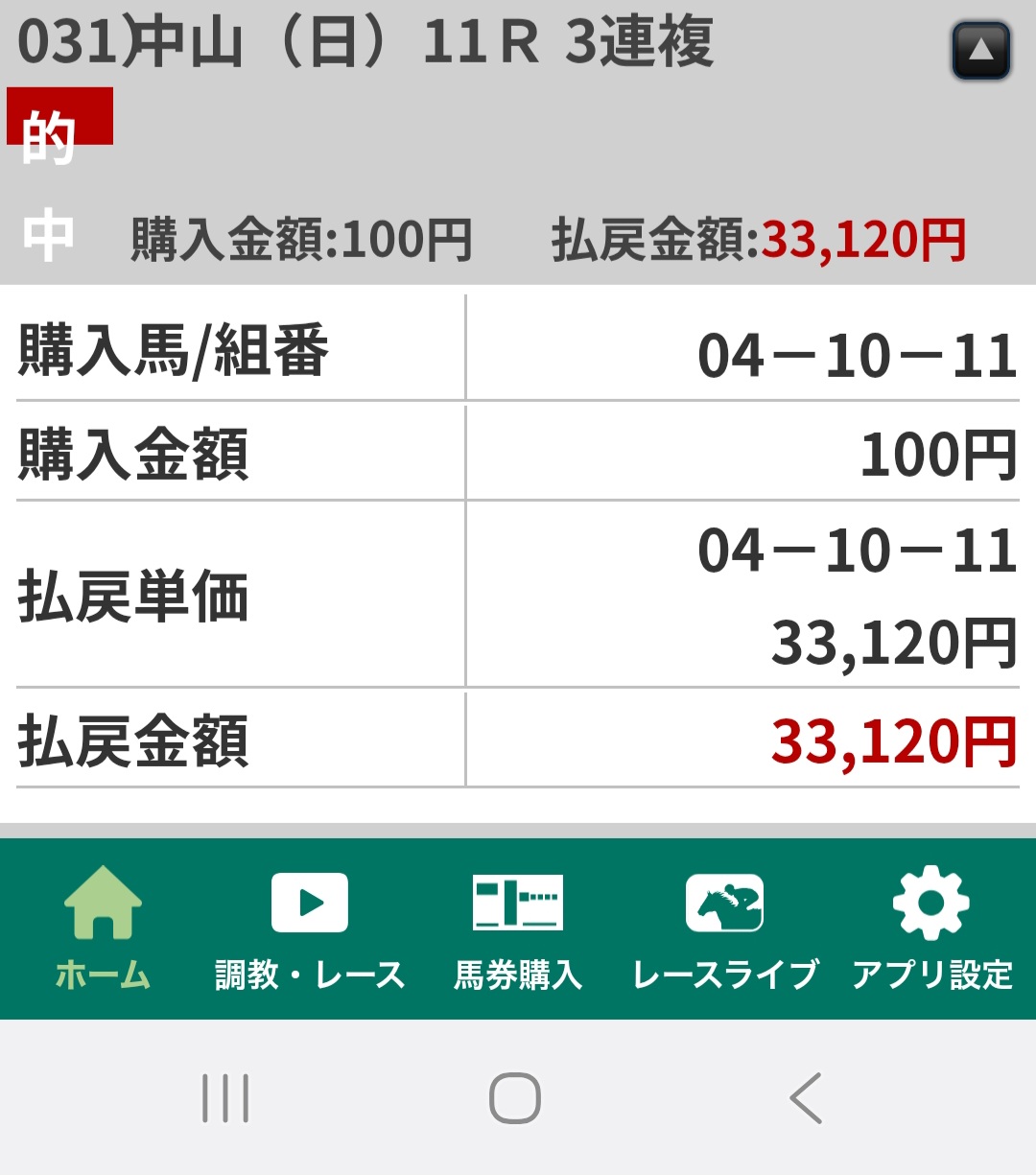The width and height of the screenshot is (1036, 1175).
Task: Switch to the 調教・レース tab
Action: pyautogui.click(x=310, y=928)
